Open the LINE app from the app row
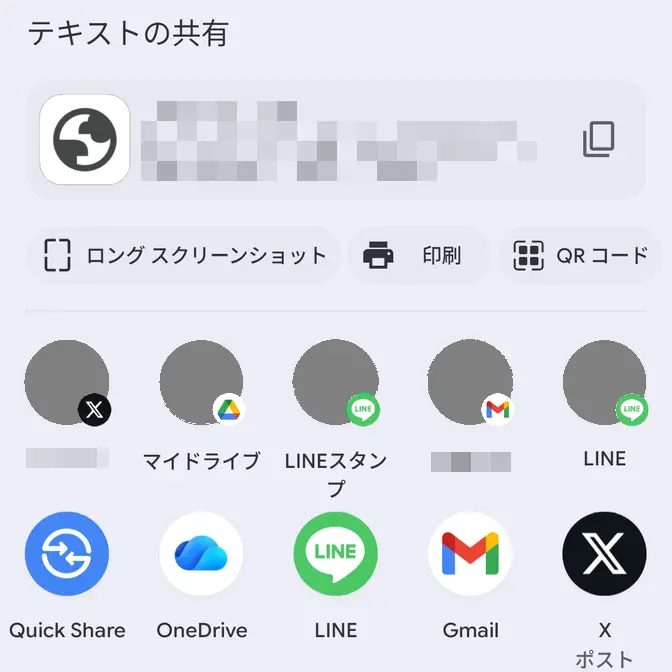This screenshot has width=672, height=672. click(335, 554)
